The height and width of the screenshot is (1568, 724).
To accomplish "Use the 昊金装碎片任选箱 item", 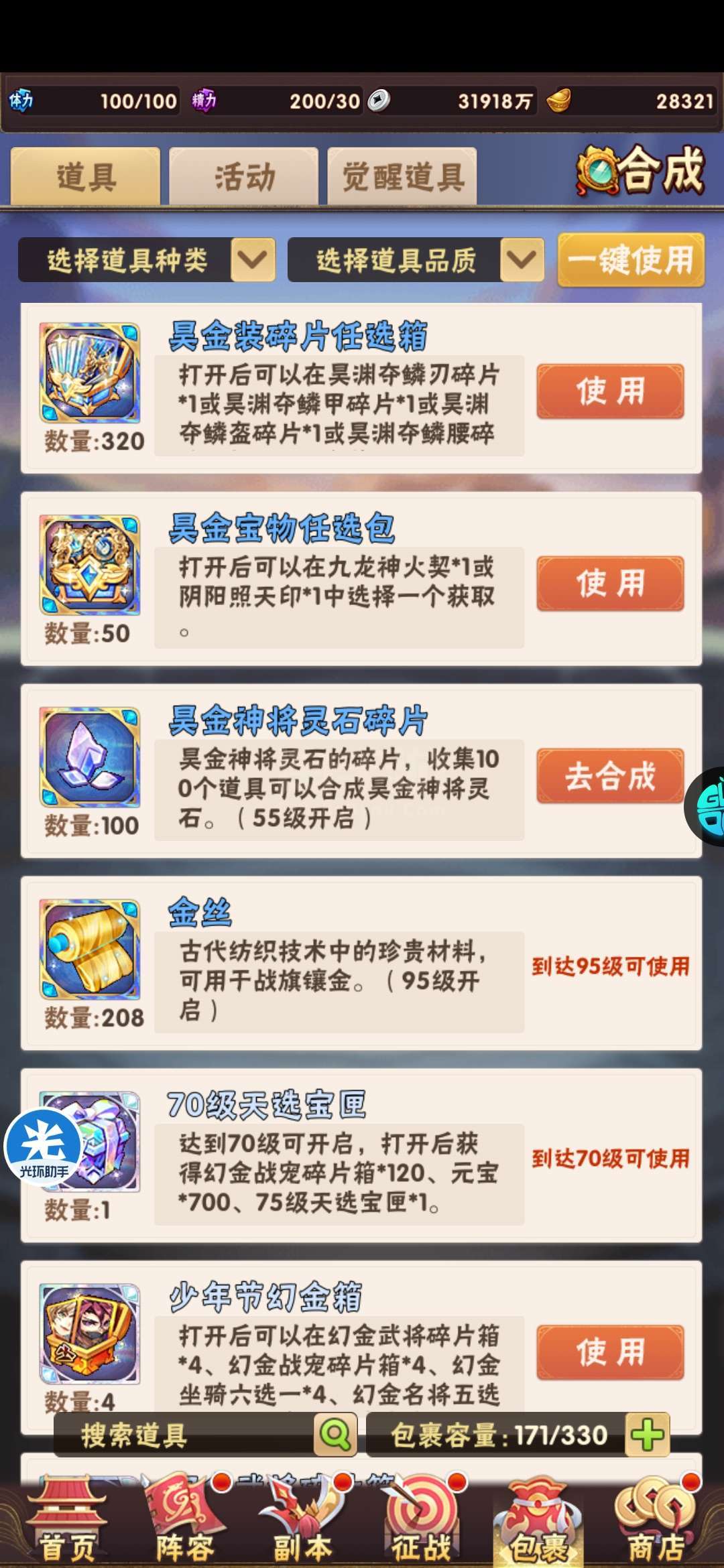I will click(610, 391).
